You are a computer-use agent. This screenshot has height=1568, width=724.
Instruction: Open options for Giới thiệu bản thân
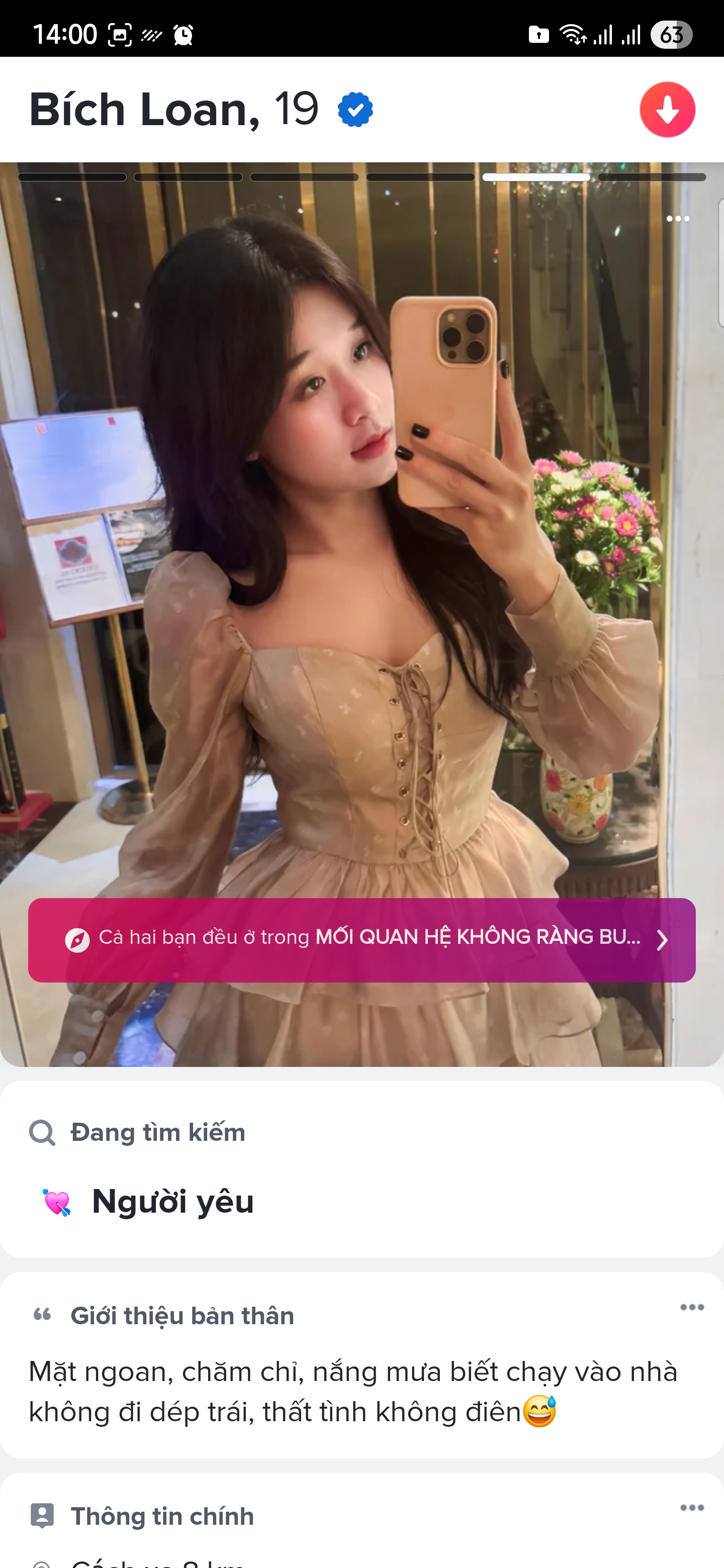click(692, 1307)
